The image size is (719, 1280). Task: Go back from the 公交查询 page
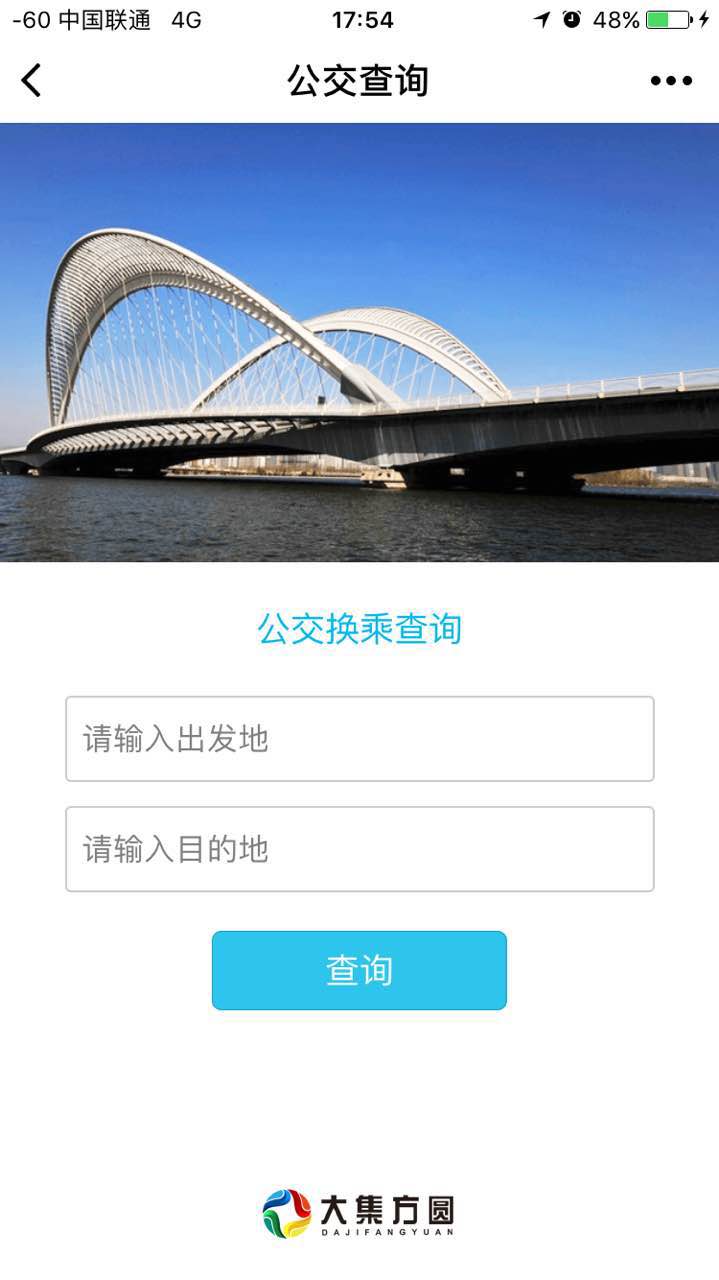click(x=32, y=80)
